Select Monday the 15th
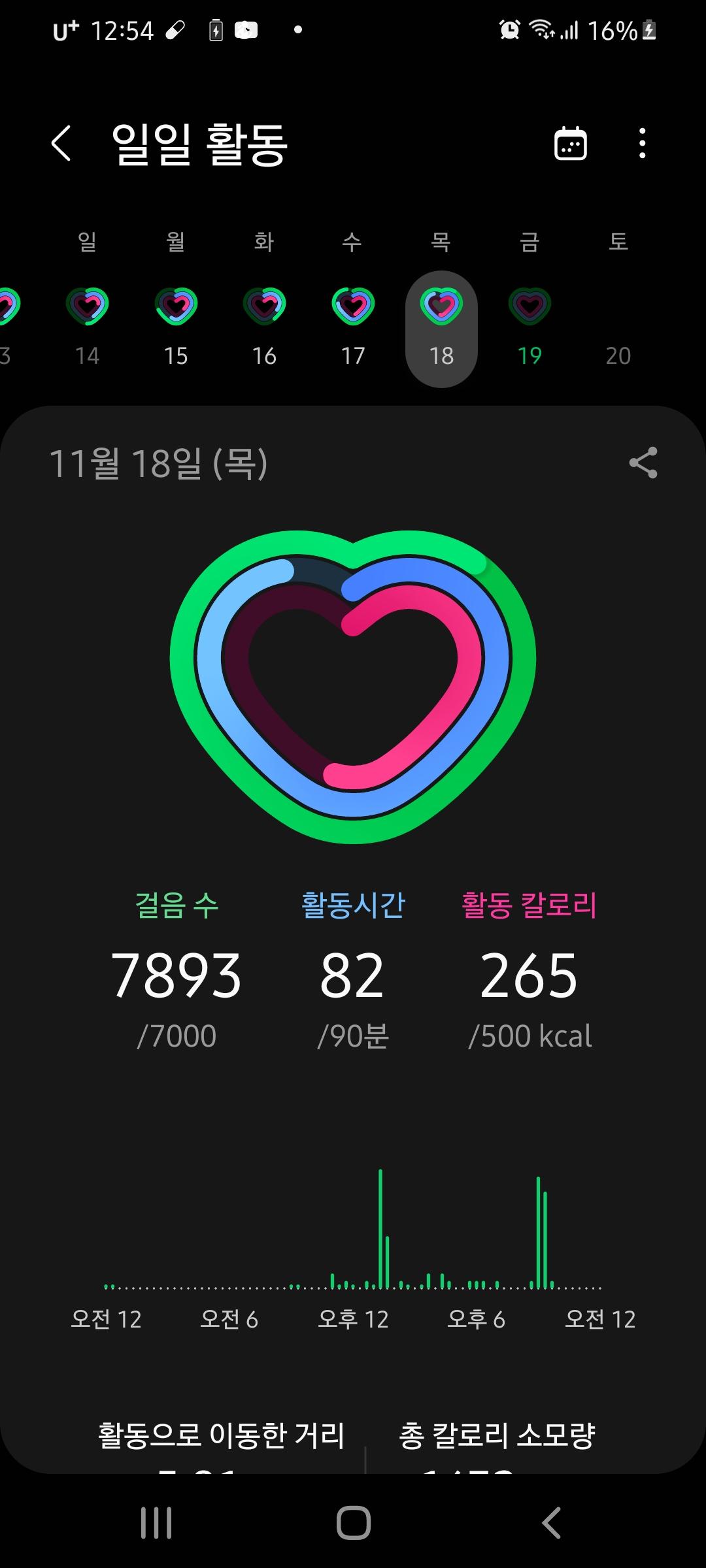Screen dimensions: 706x1568 click(x=176, y=327)
